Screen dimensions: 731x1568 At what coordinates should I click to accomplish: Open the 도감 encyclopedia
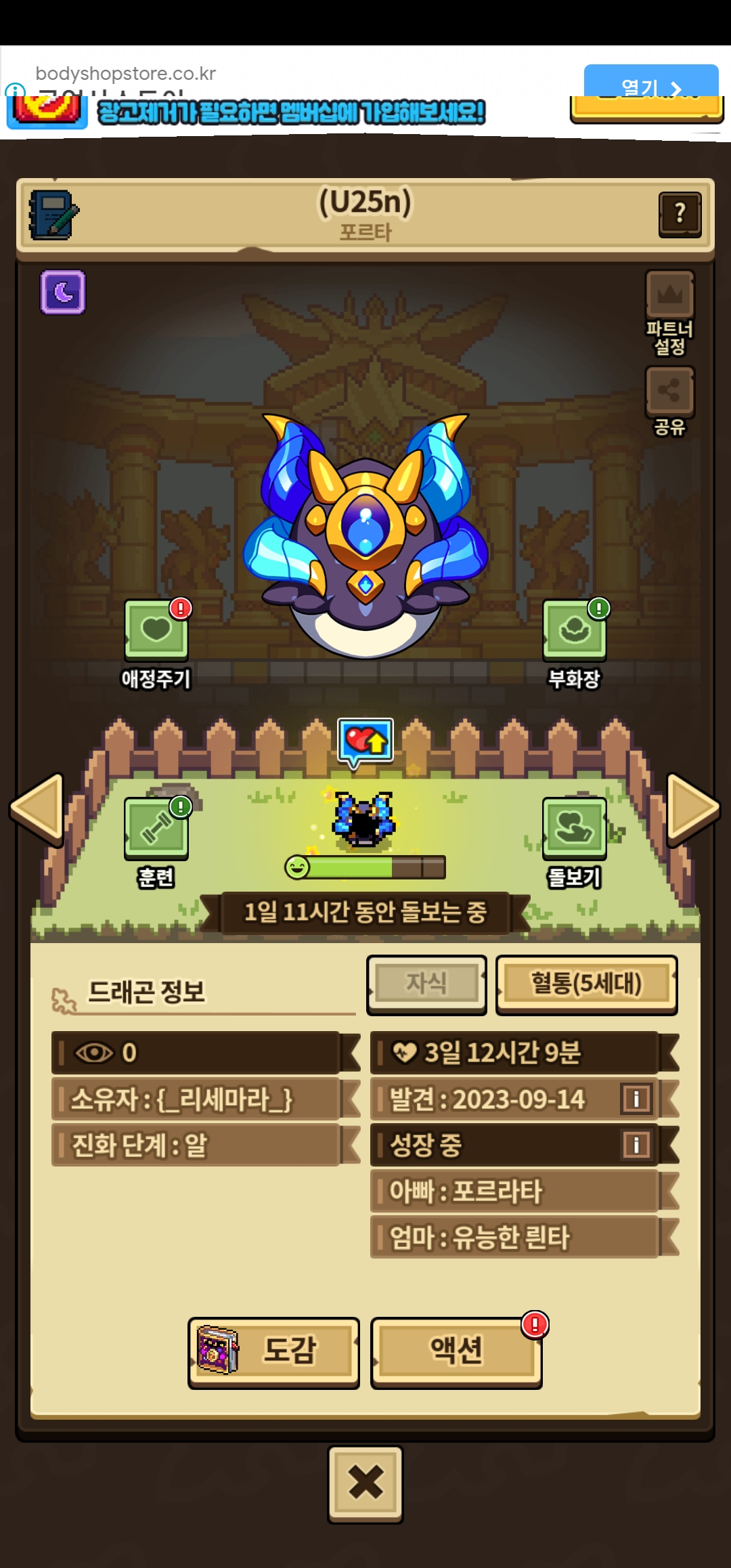[x=273, y=1353]
